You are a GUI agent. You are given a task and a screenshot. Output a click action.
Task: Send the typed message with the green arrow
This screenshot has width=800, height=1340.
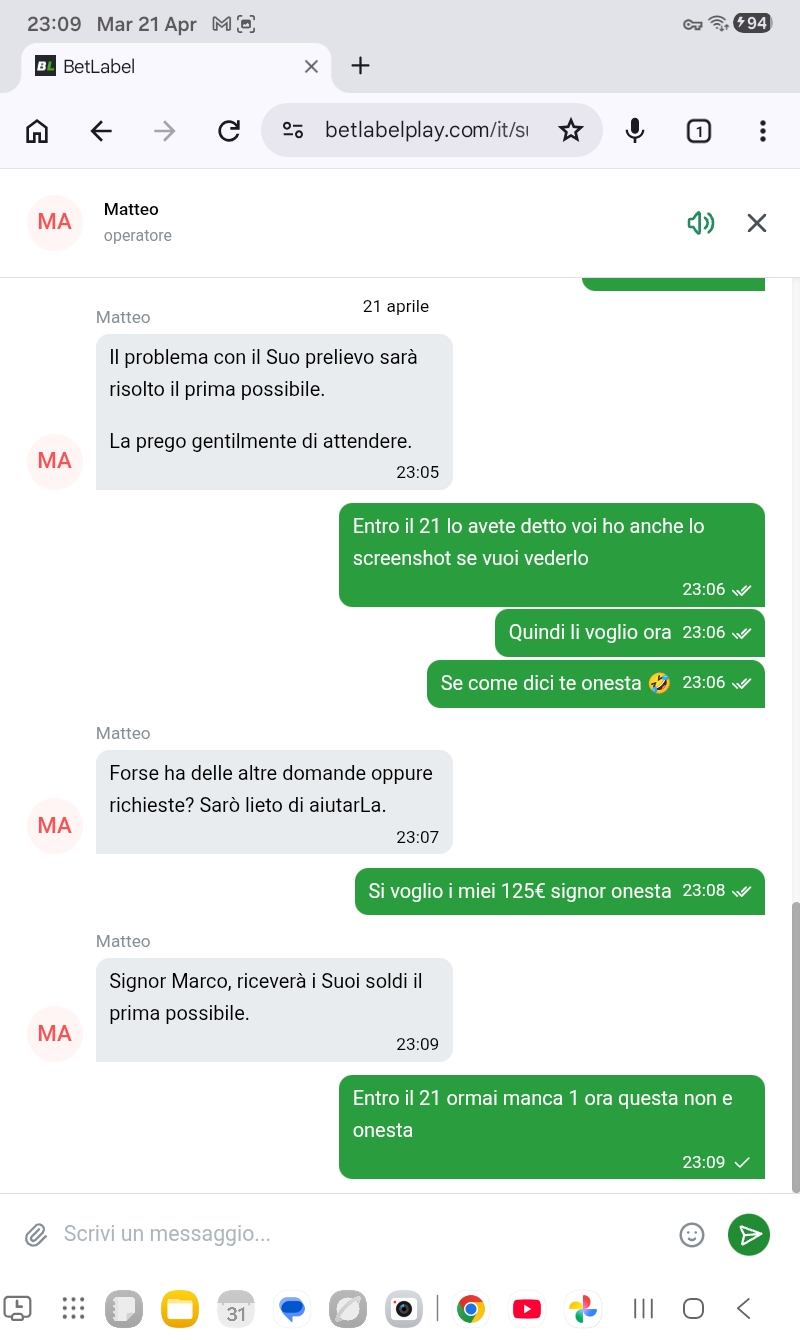click(x=749, y=1234)
